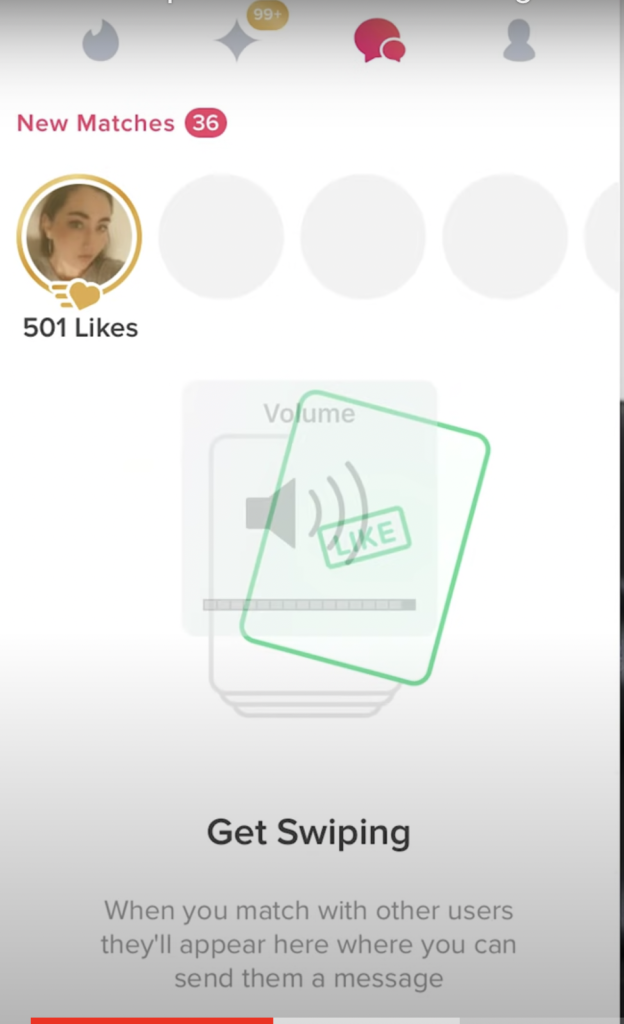Switch to the flame swipe tab
624x1024 pixels.
click(x=100, y=42)
